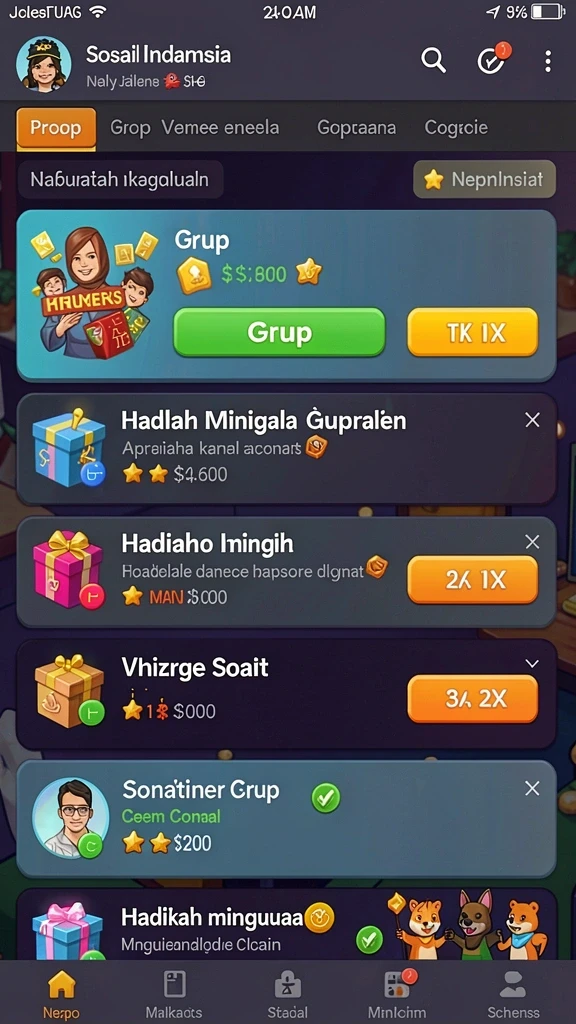
Task: Tap the Nepnlnsiat star chip
Action: (x=485, y=179)
